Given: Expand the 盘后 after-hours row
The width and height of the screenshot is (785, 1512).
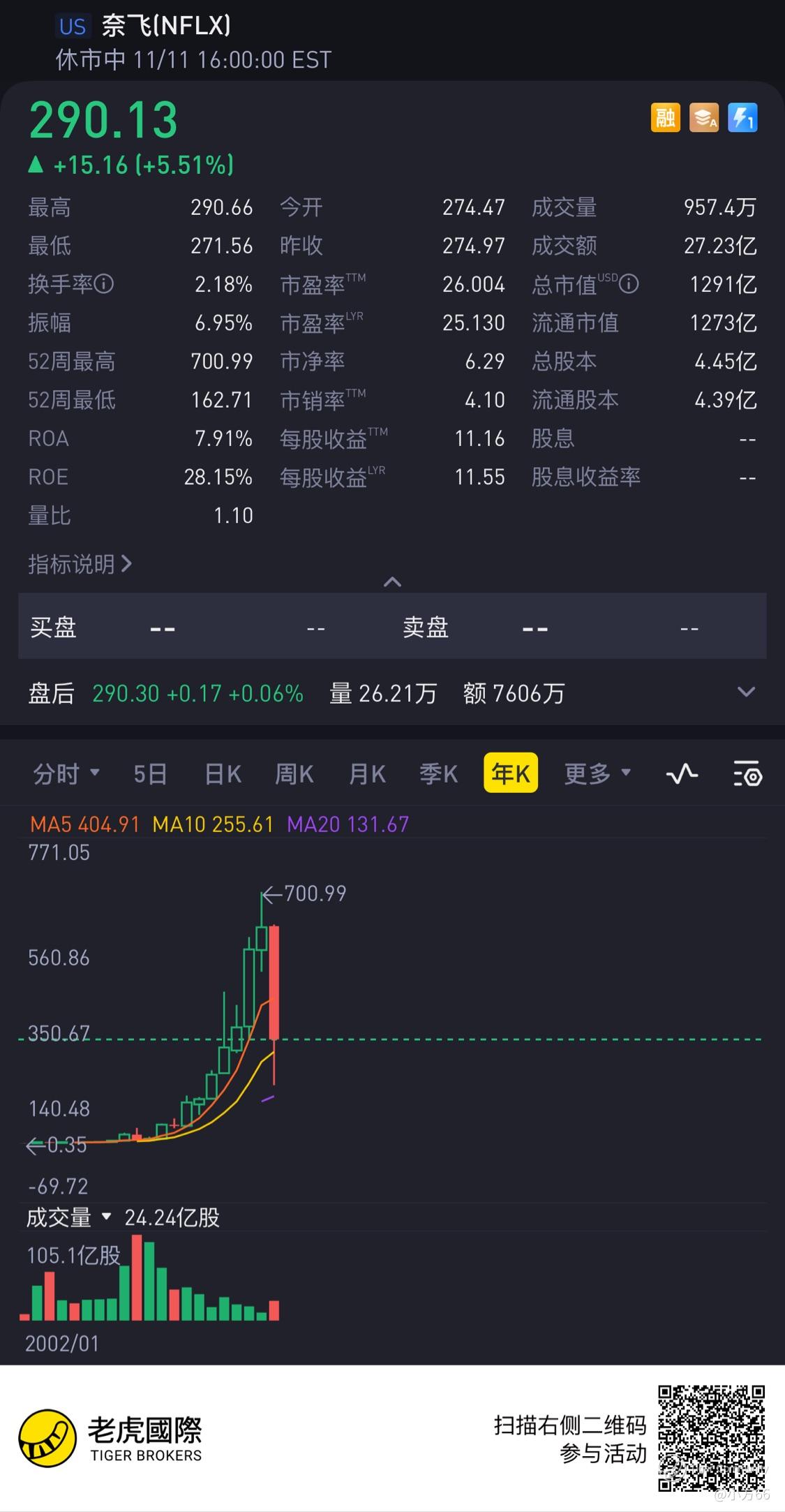Looking at the screenshot, I should coord(746,692).
